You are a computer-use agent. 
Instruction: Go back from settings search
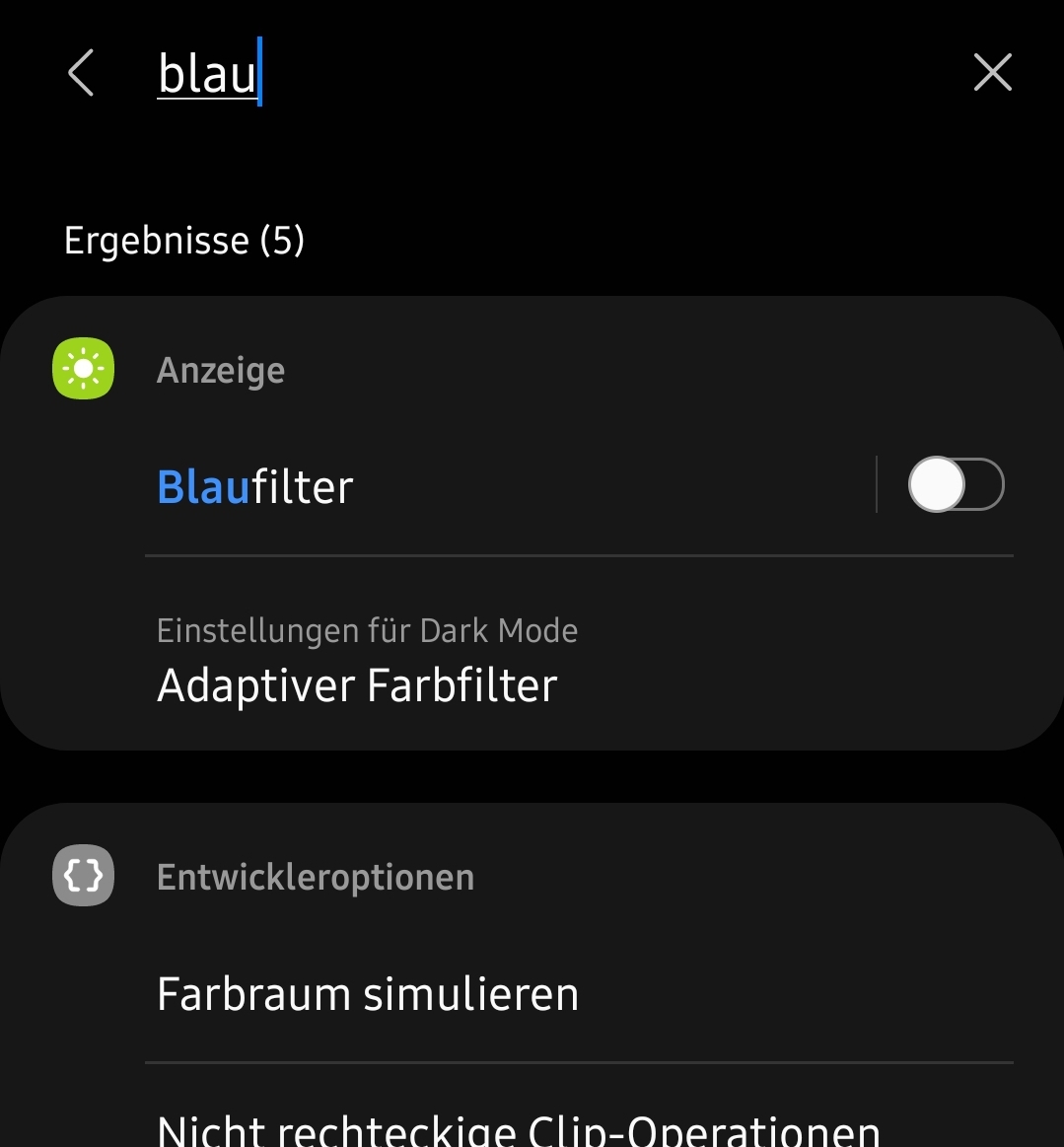[81, 74]
